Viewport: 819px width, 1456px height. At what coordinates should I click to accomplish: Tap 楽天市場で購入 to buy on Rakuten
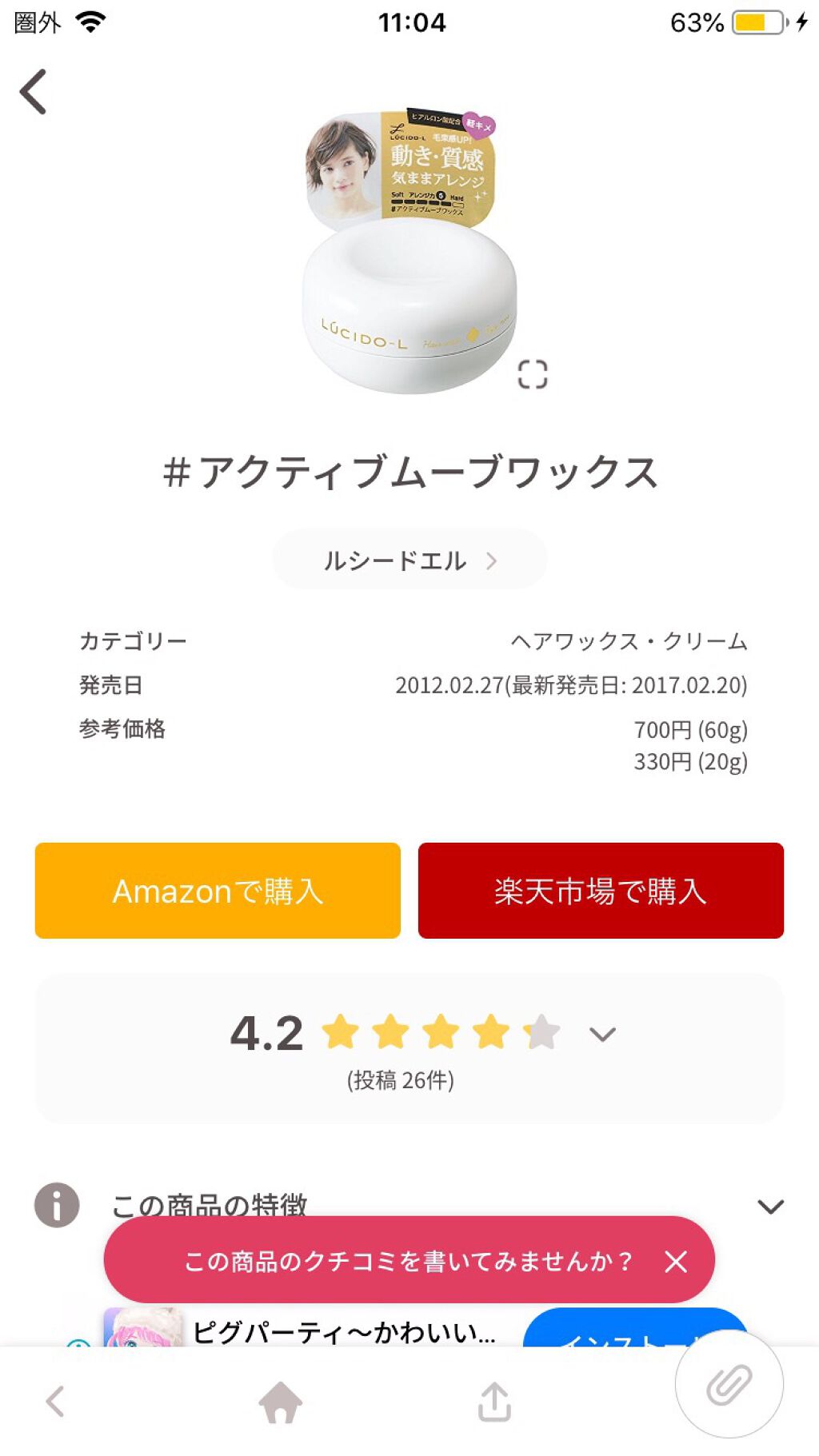(601, 890)
